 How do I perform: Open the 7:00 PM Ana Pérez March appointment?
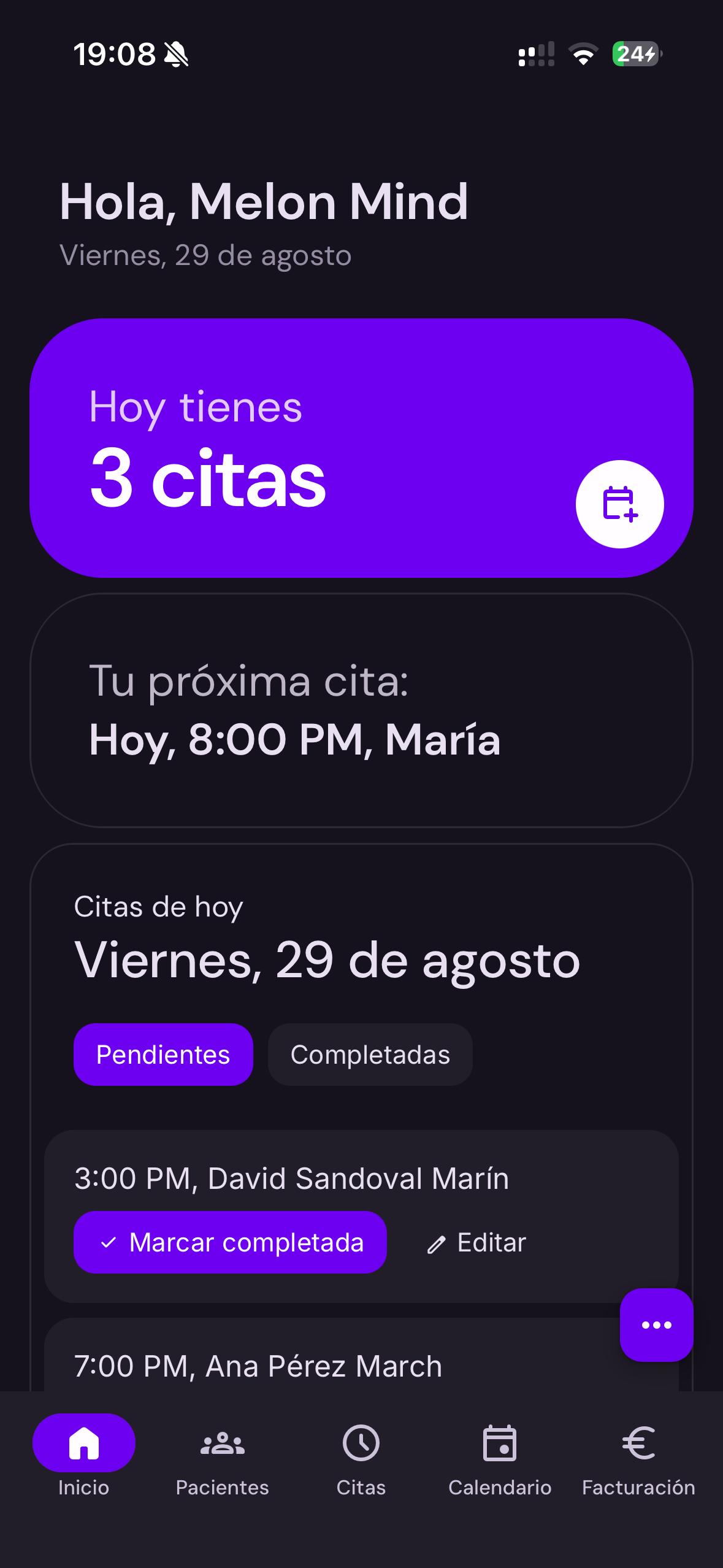(x=258, y=1366)
